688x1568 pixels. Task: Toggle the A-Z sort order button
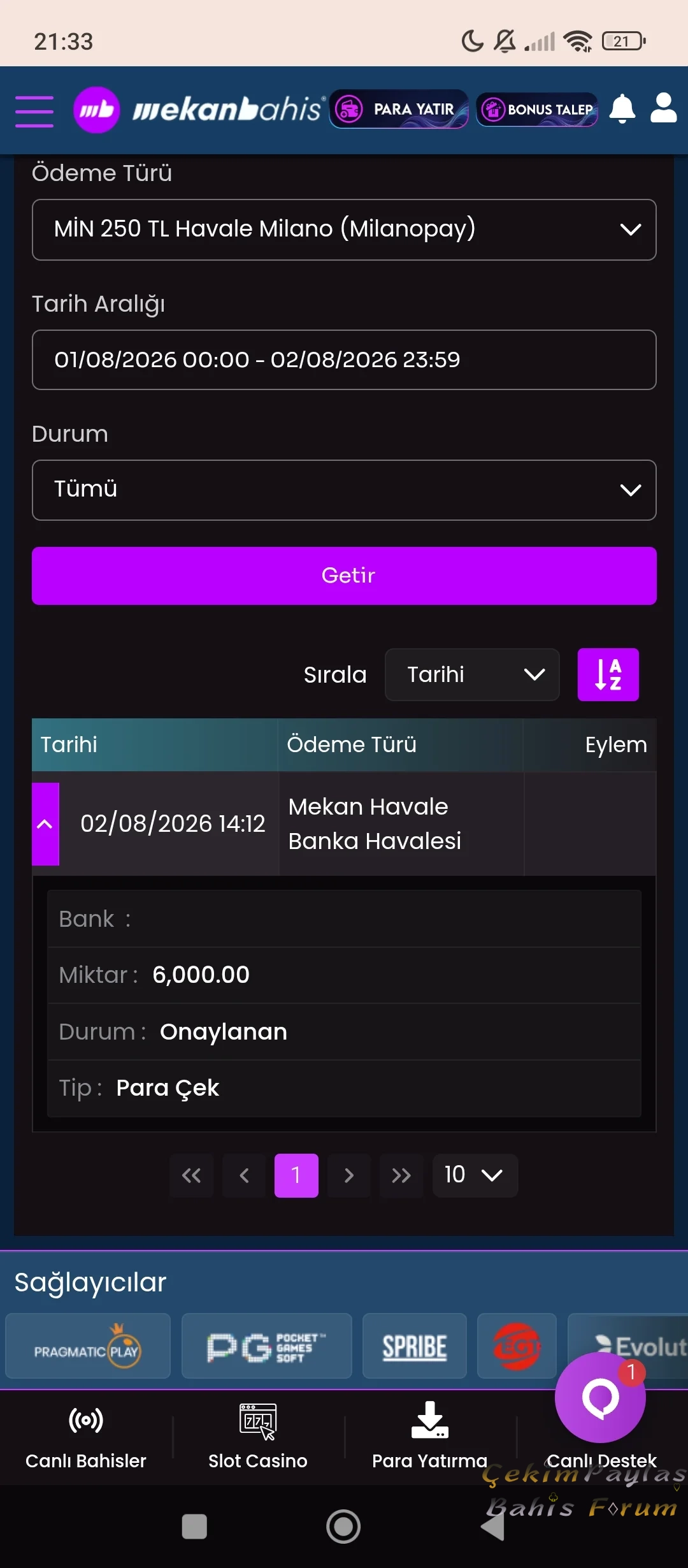click(x=608, y=674)
